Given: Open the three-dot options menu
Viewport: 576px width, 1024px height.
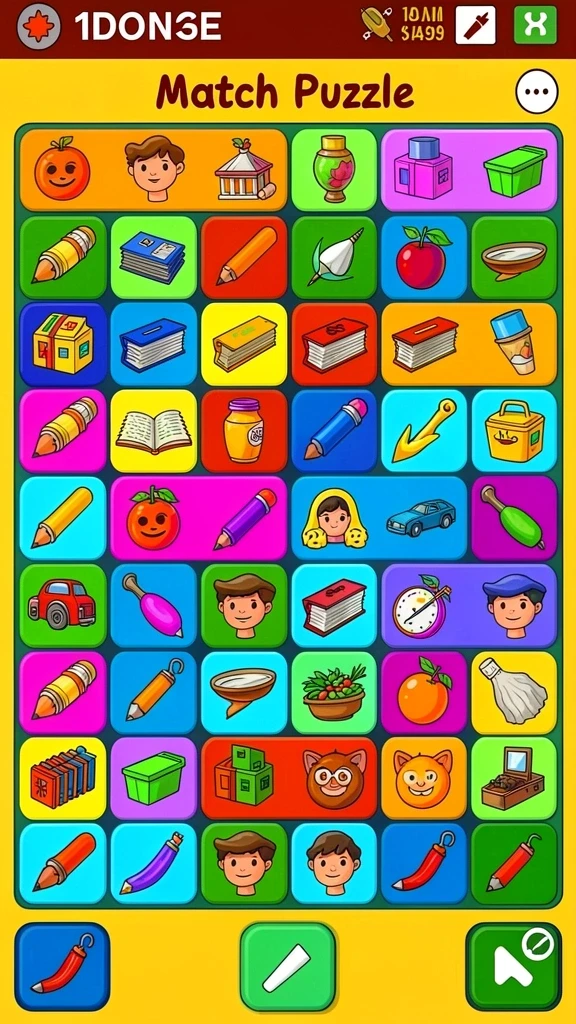Looking at the screenshot, I should pos(537,91).
